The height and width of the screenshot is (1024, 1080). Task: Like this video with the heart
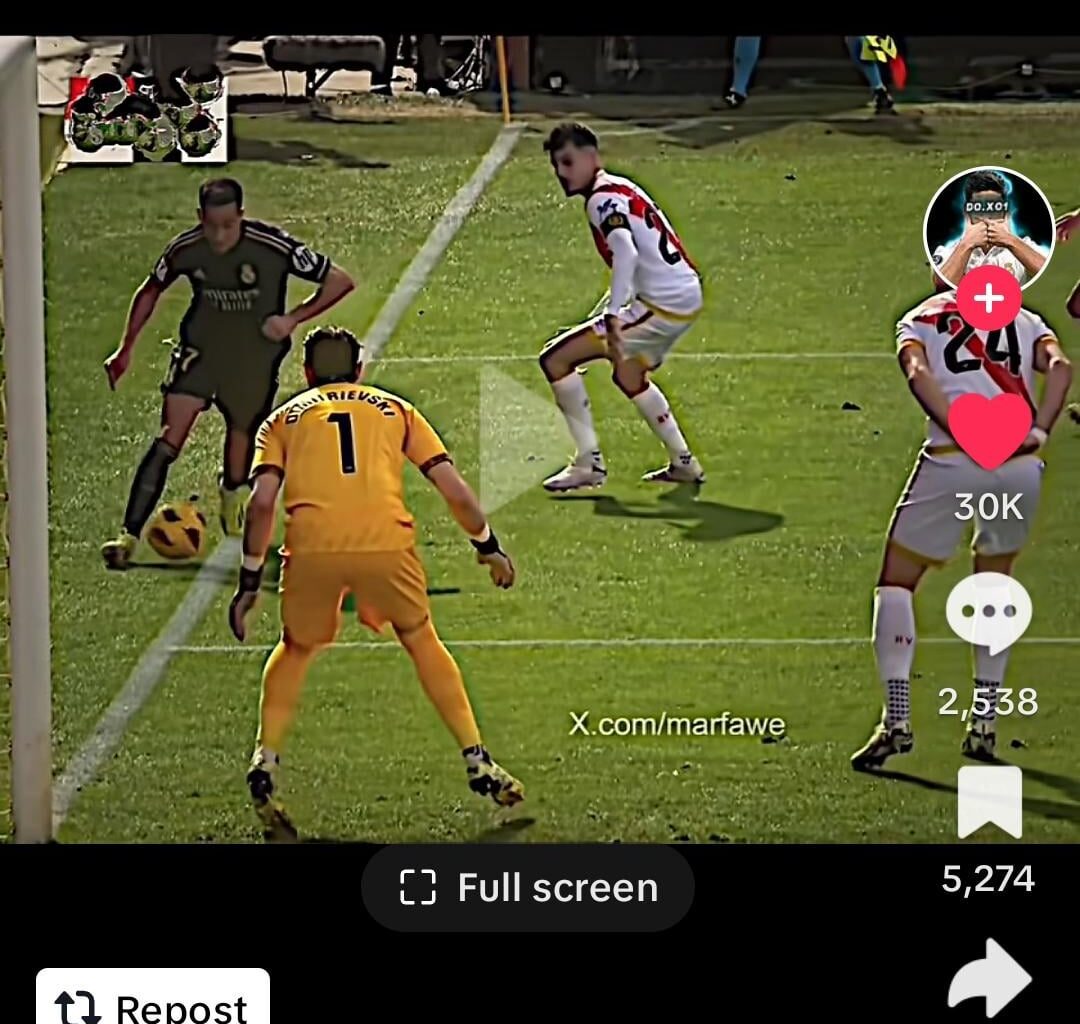989,430
